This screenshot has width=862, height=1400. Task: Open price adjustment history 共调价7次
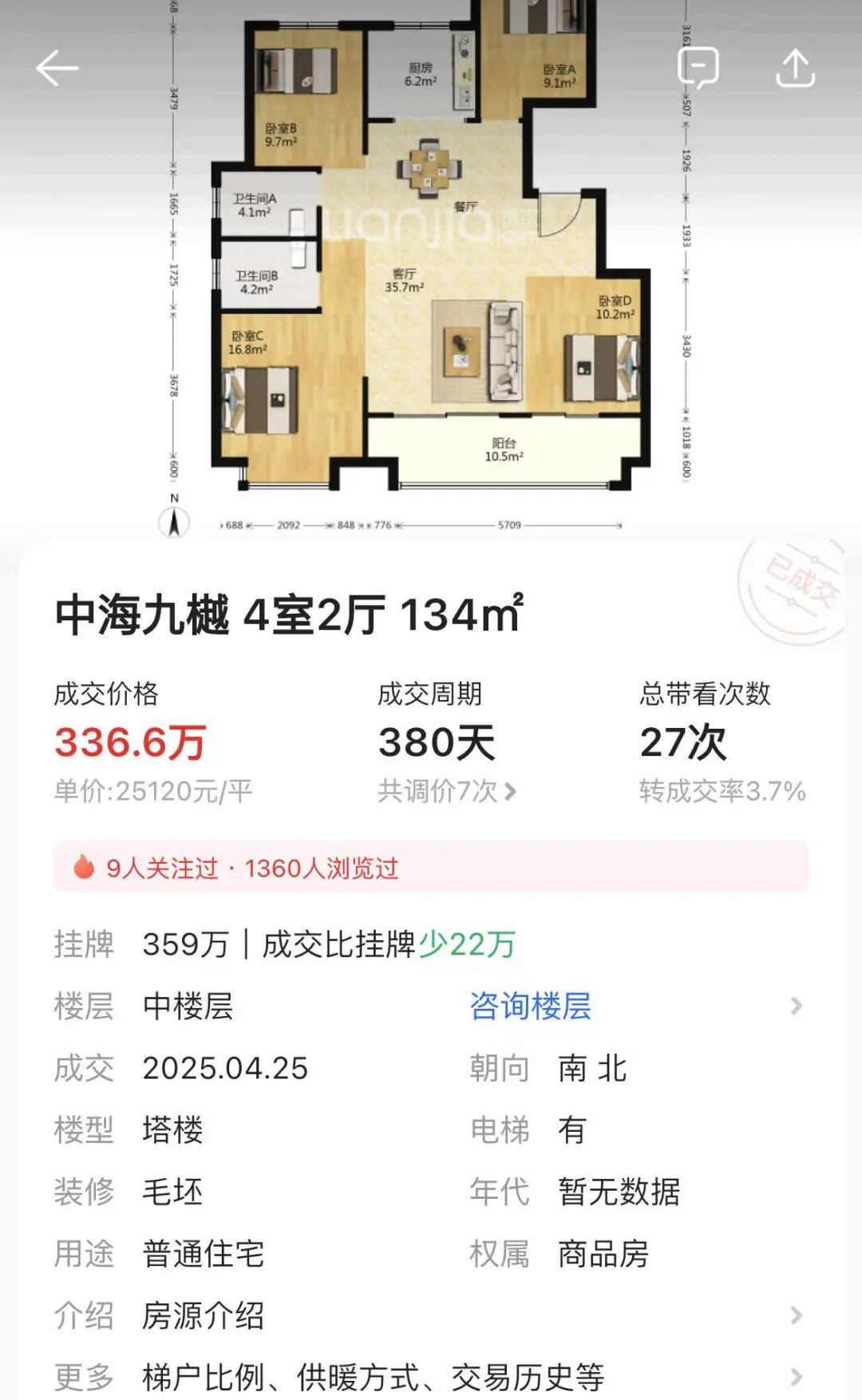(446, 791)
